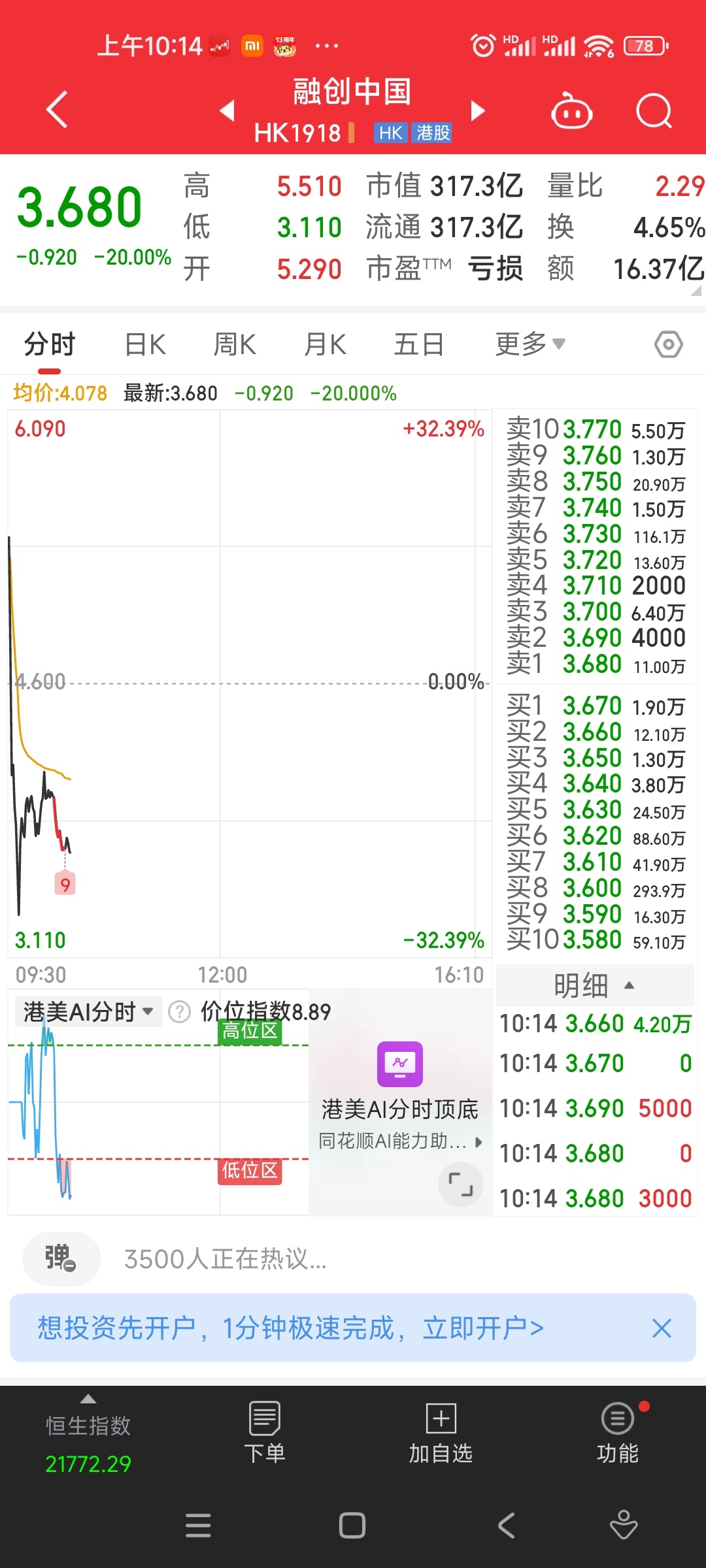Open the account link 立即开户
Screen dimensions: 706x1568
tap(483, 1328)
